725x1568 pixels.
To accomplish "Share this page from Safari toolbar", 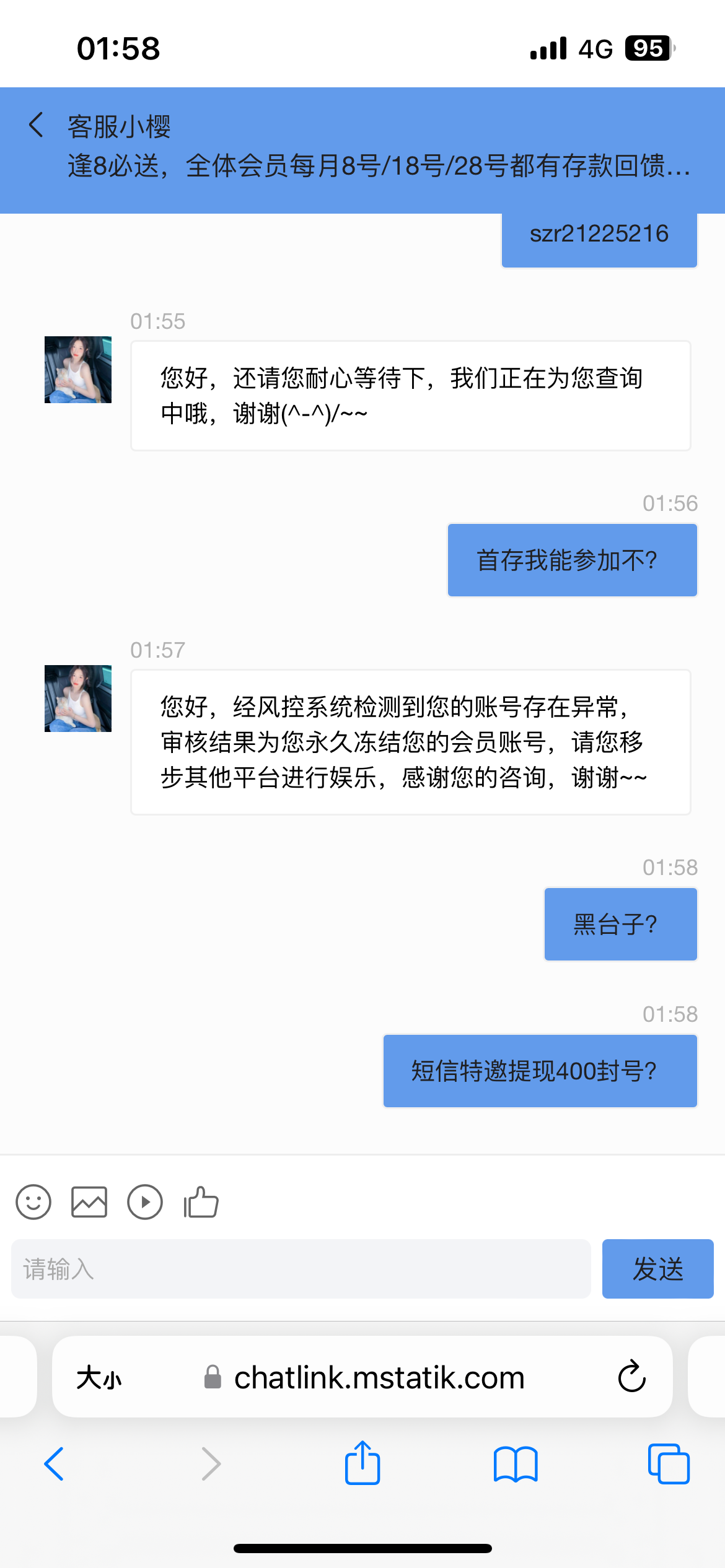I will tap(362, 1463).
